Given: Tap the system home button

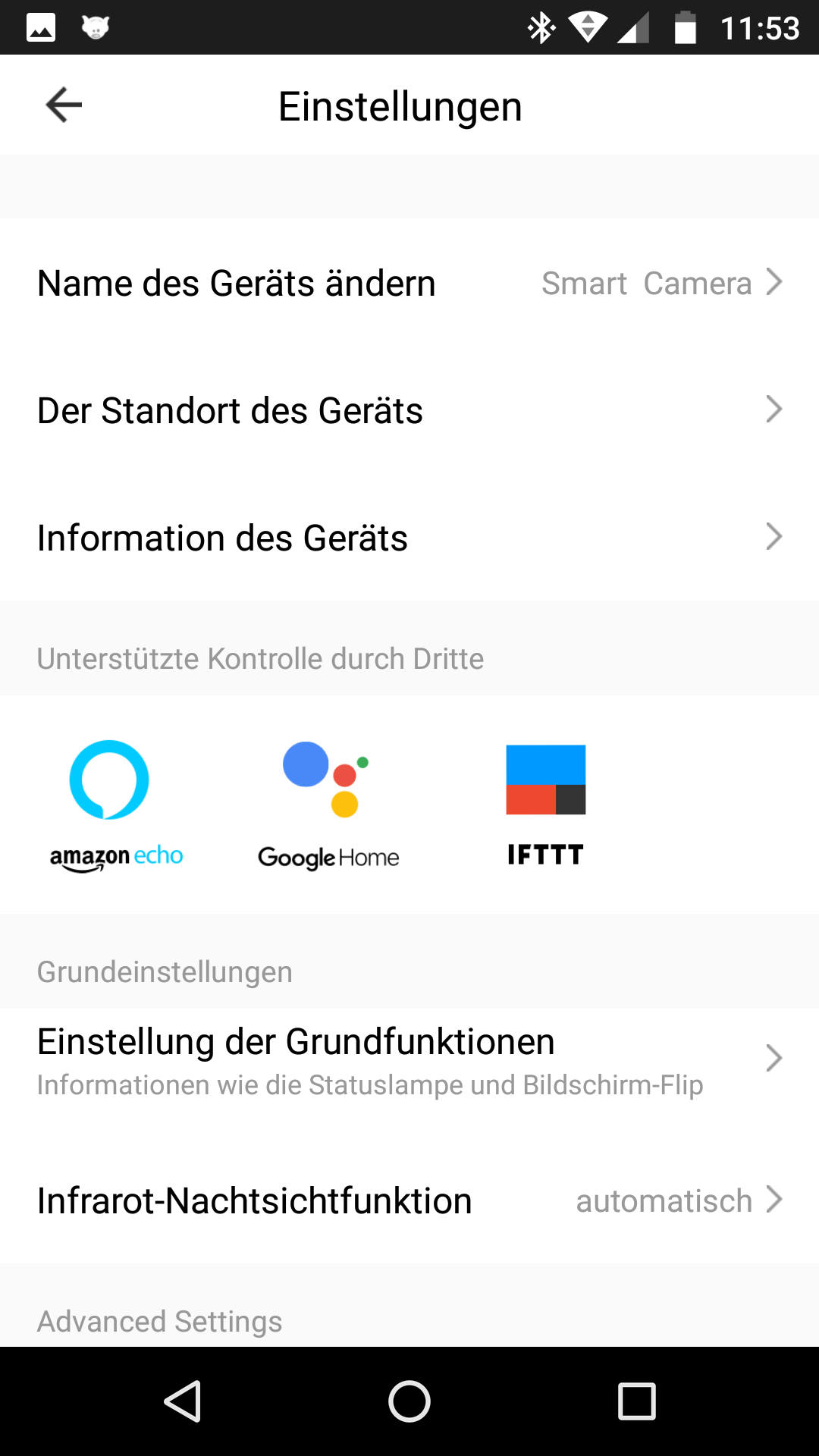Looking at the screenshot, I should point(409,1401).
